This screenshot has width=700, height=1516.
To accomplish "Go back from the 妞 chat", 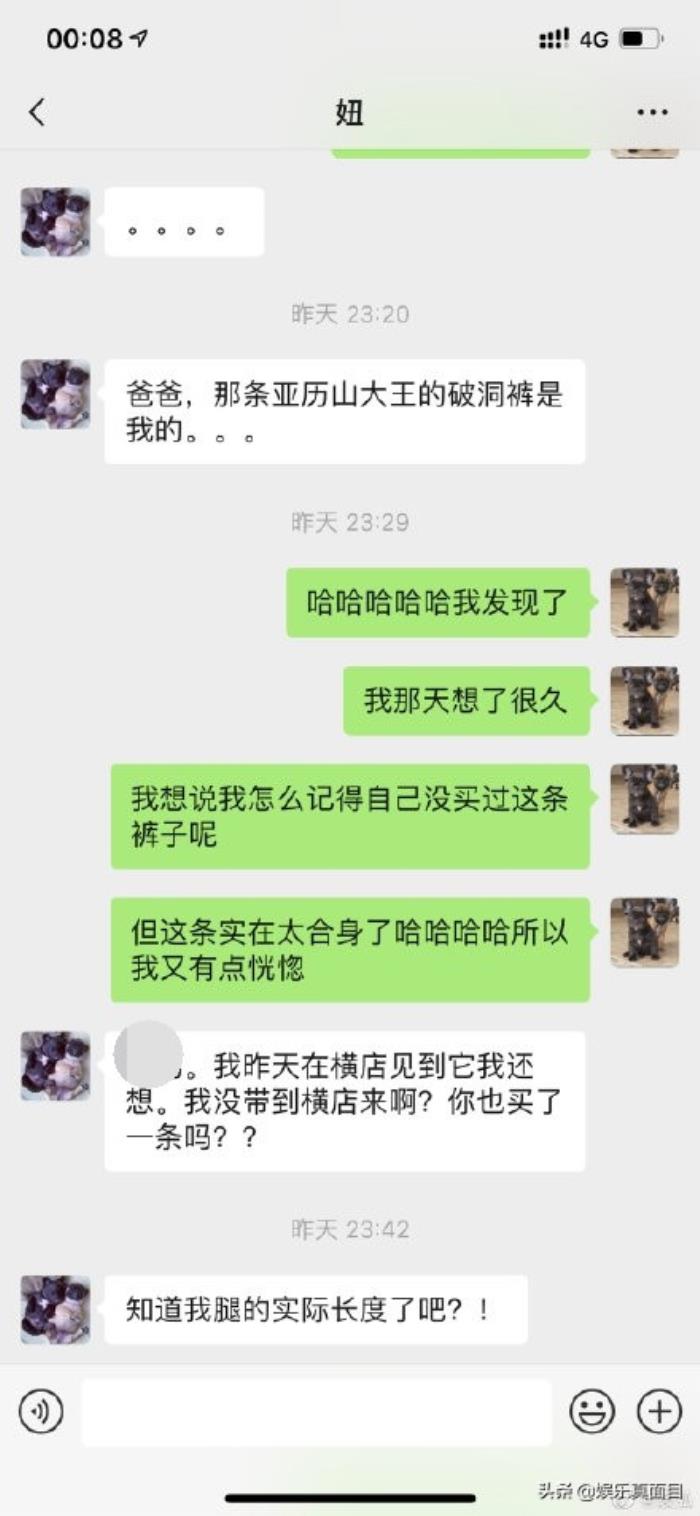I will [37, 112].
